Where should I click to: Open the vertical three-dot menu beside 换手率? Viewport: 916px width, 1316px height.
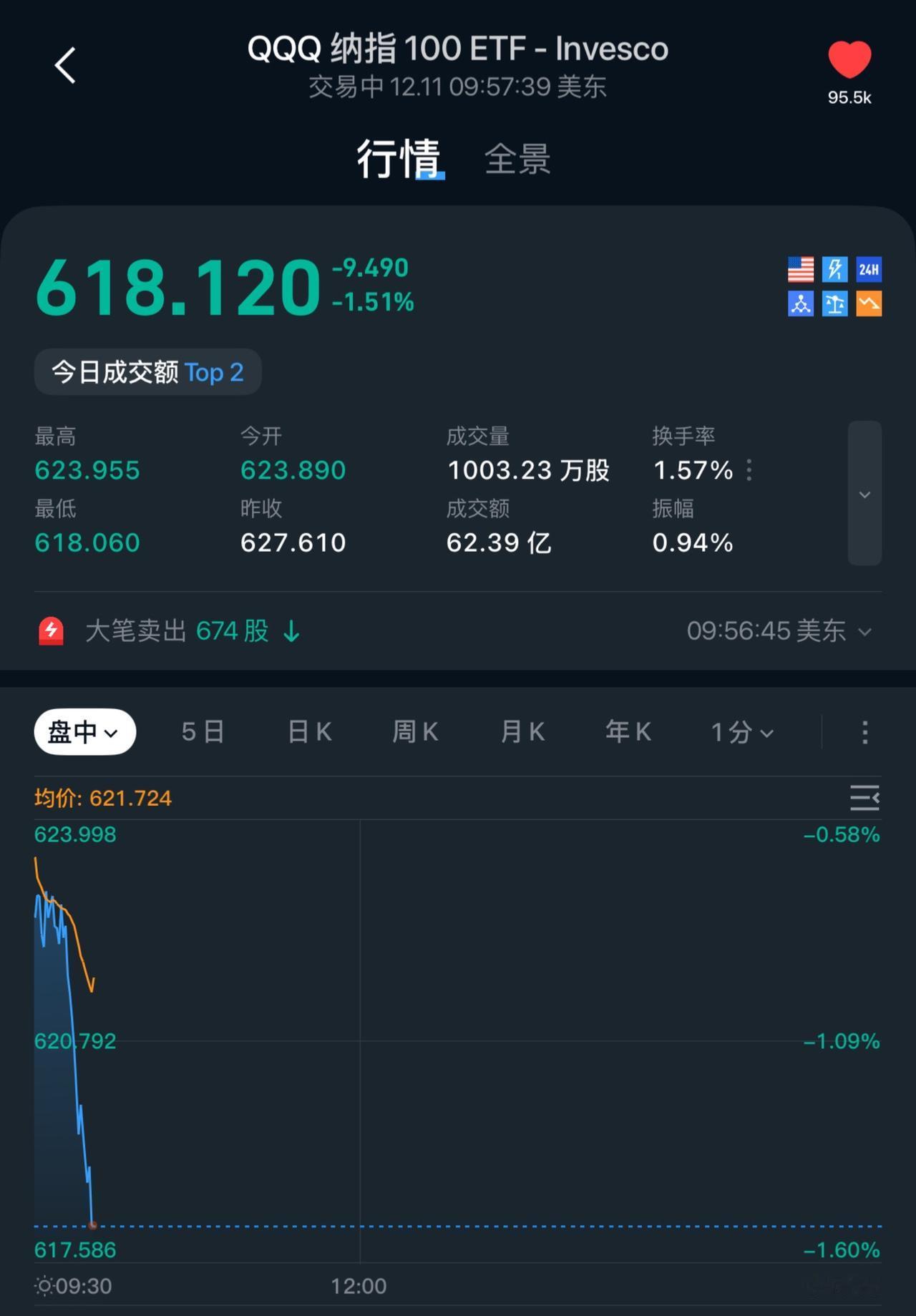point(749,470)
